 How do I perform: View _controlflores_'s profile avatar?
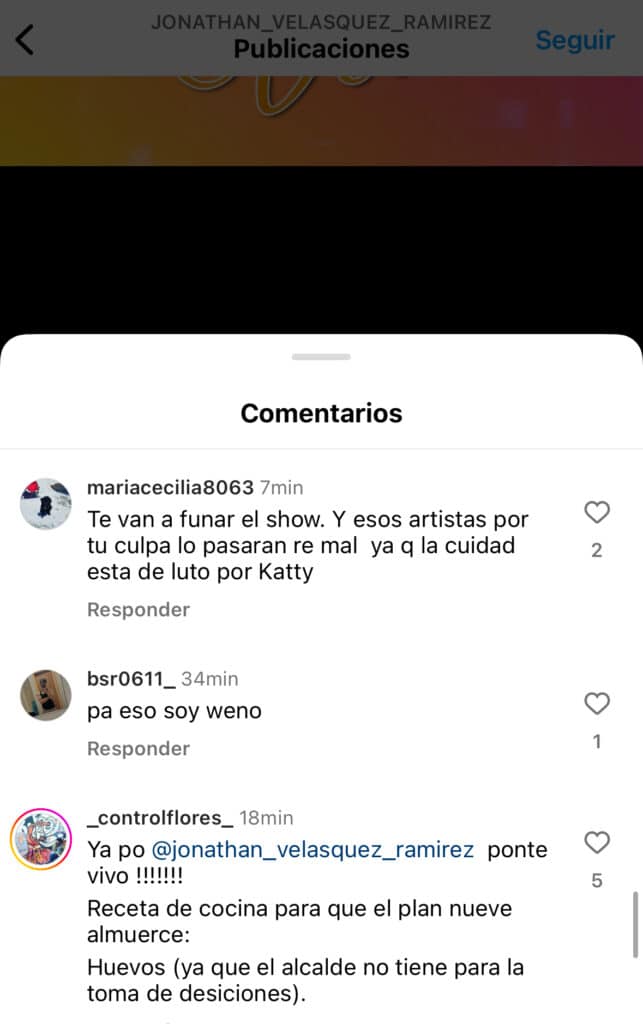(x=41, y=839)
